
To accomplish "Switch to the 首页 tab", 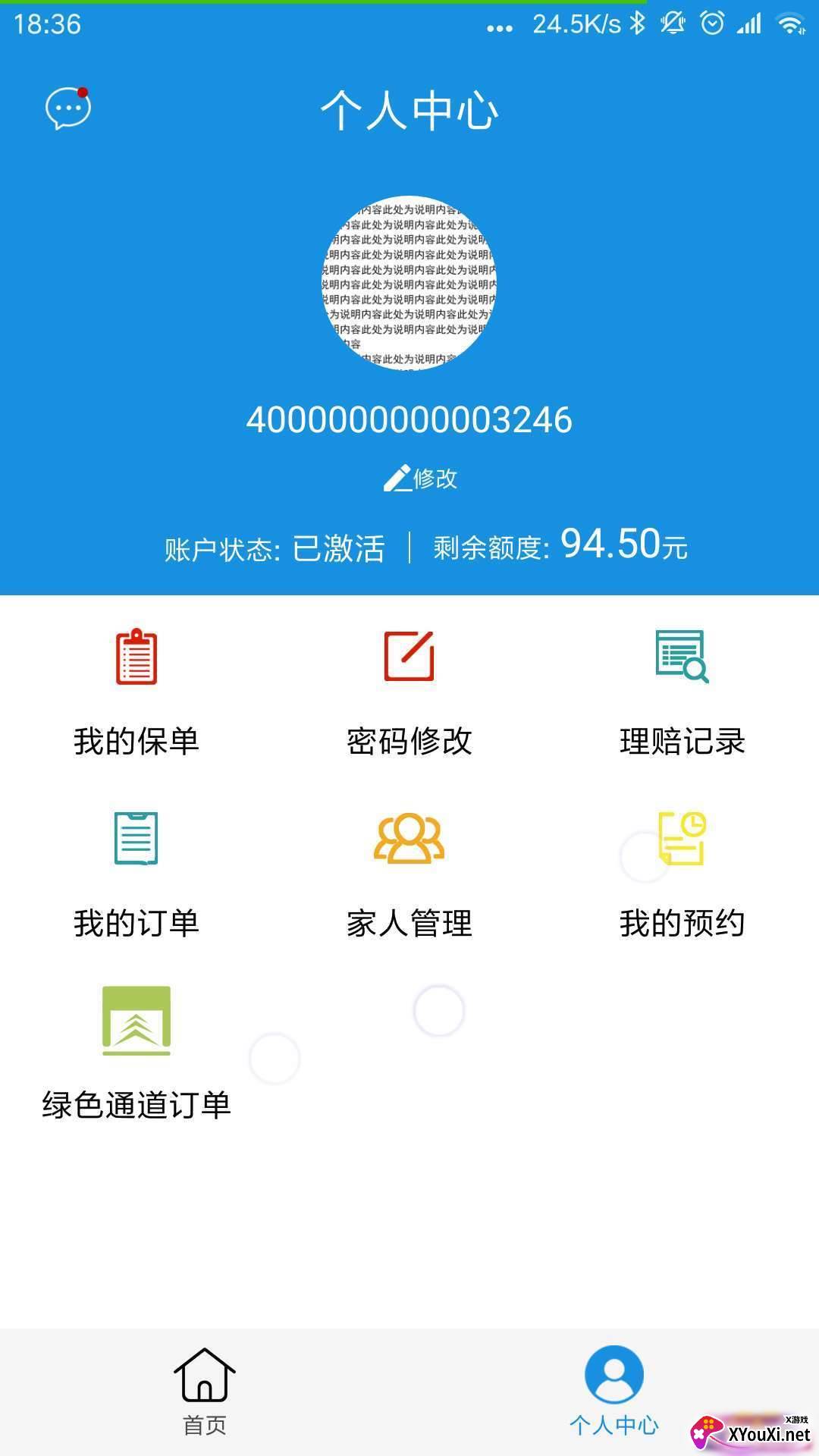I will [205, 1392].
